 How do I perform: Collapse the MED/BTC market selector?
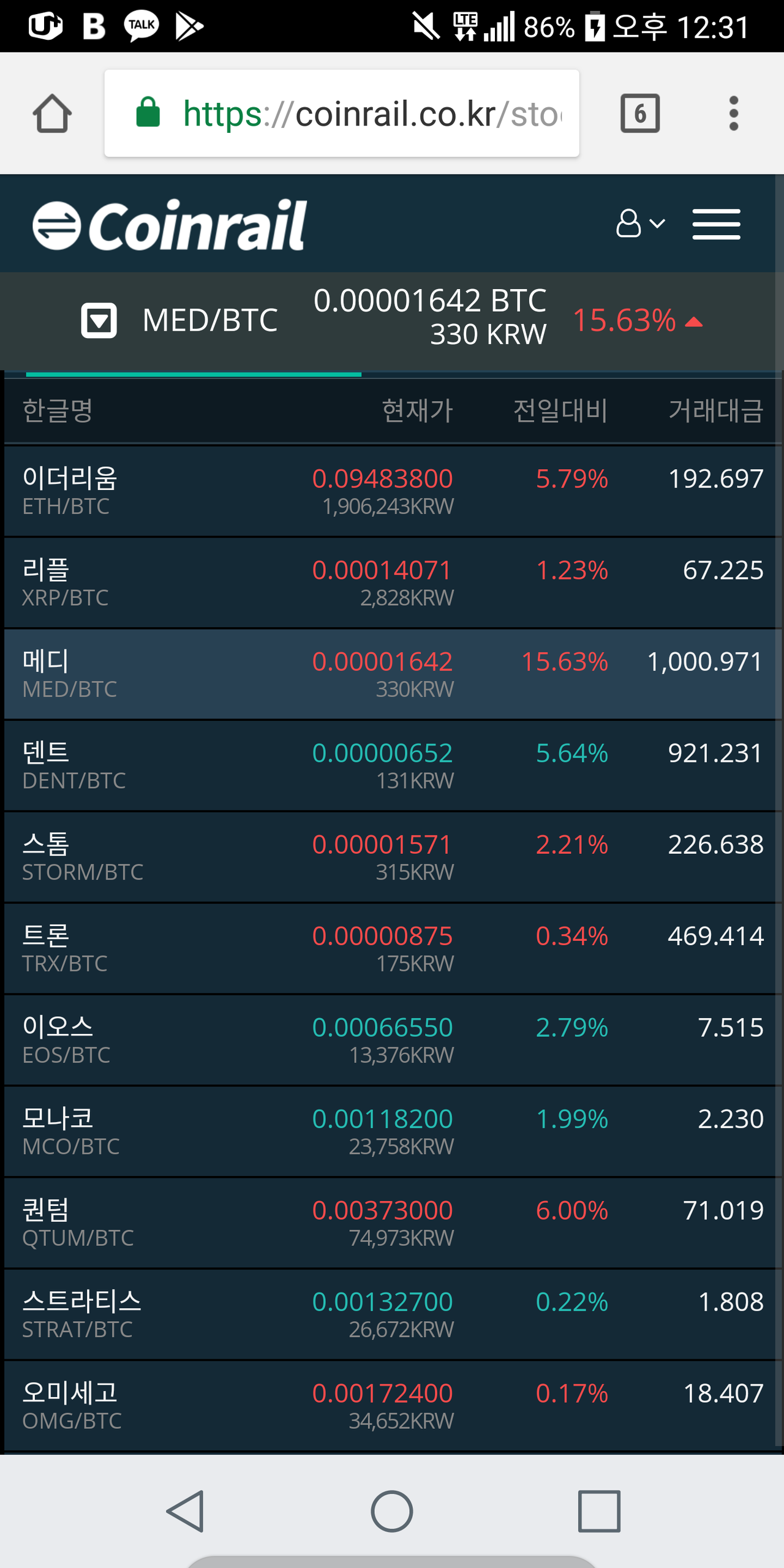[x=99, y=320]
